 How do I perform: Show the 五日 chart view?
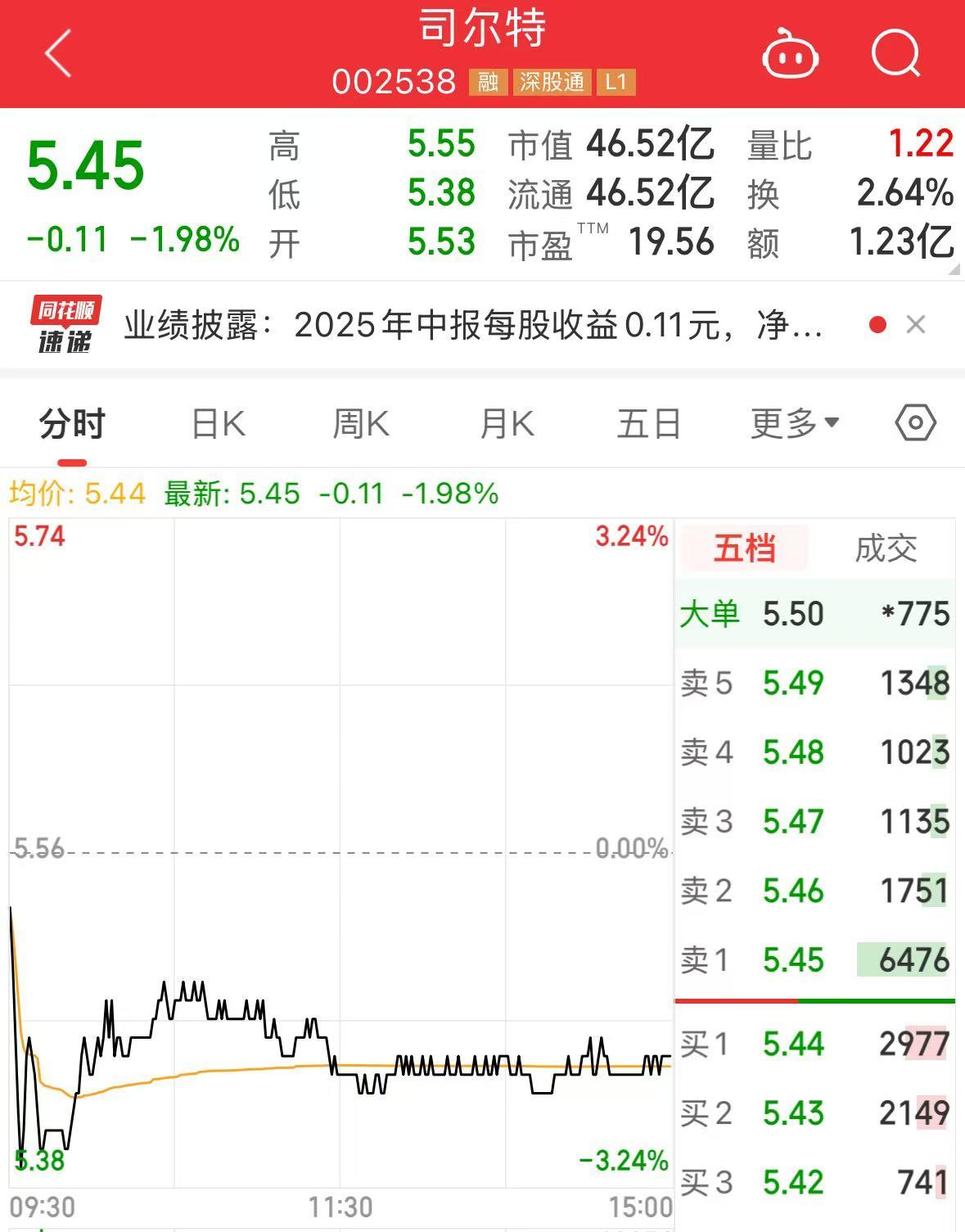point(649,424)
